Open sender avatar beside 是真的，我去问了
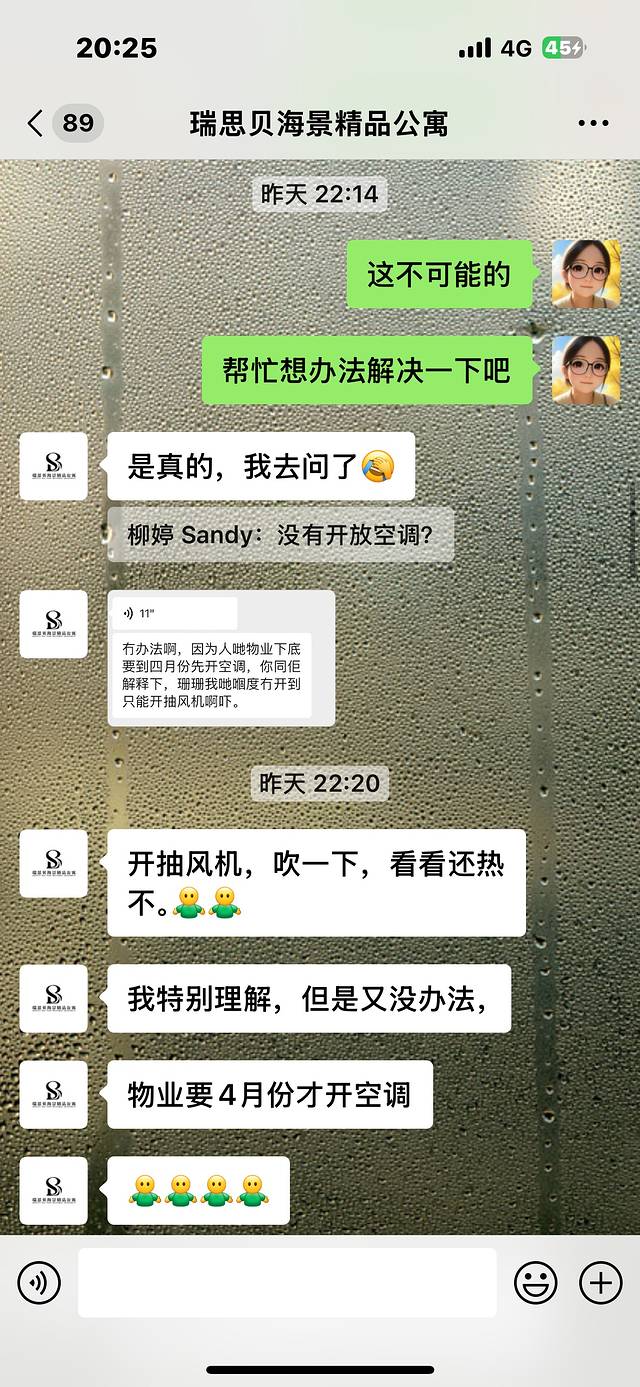The image size is (640, 1387). 53,467
